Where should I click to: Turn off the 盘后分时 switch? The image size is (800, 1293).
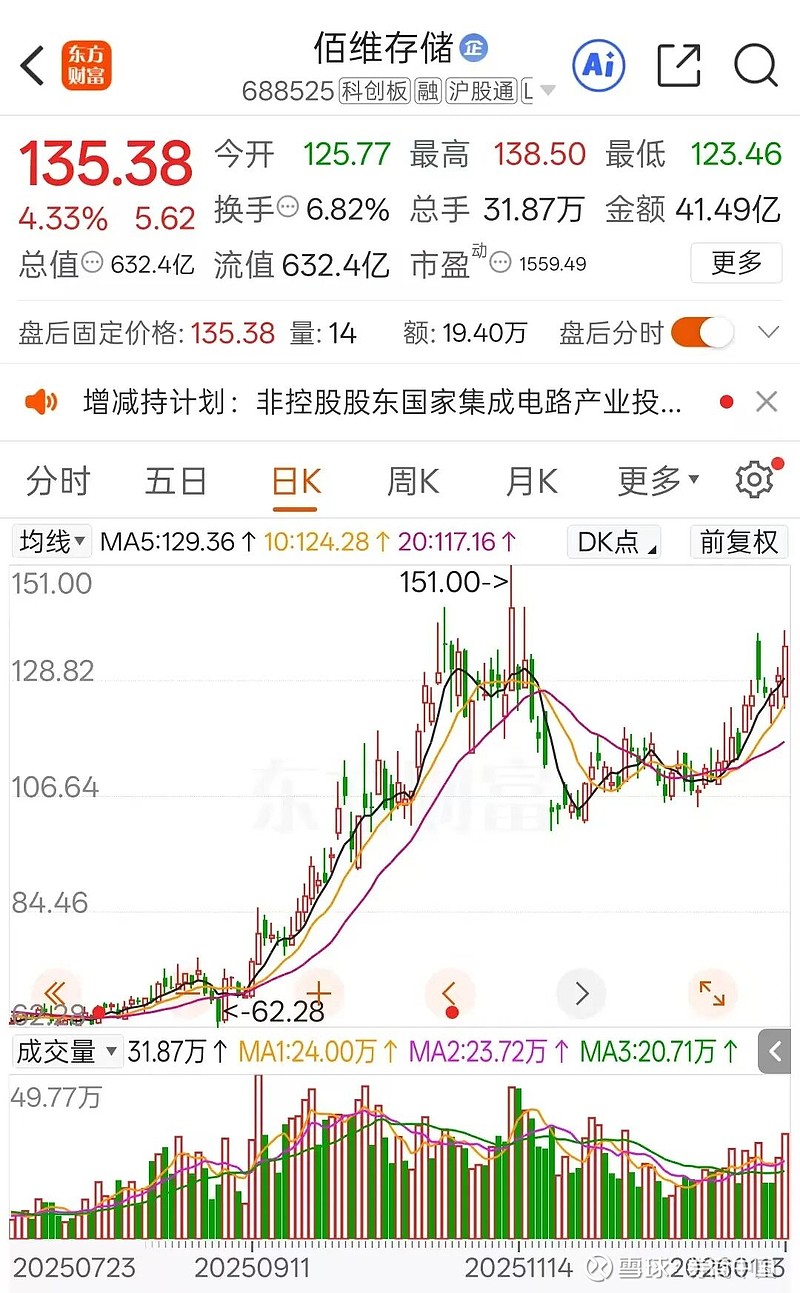701,332
